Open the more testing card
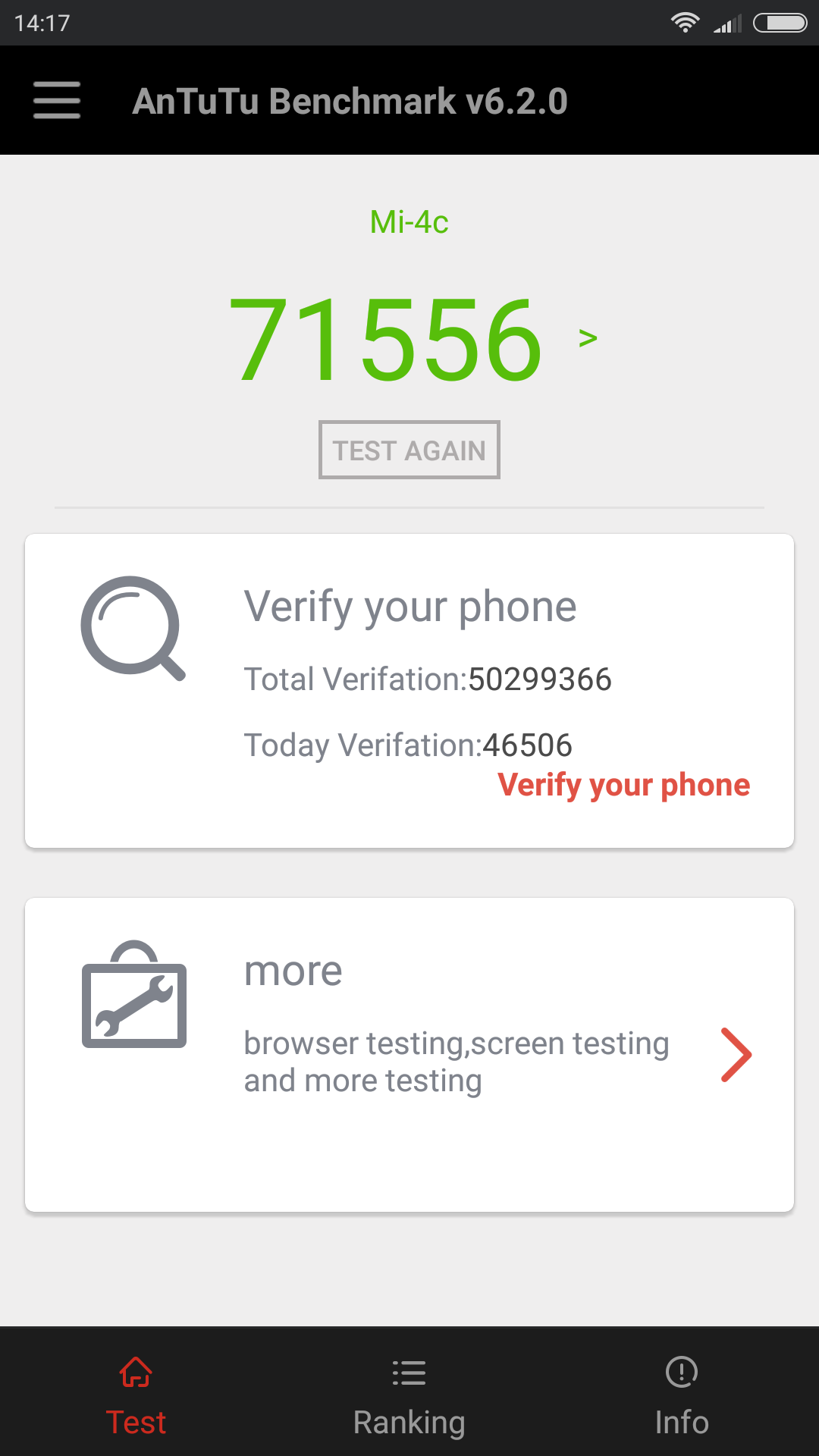The width and height of the screenshot is (819, 1456). [409, 1055]
